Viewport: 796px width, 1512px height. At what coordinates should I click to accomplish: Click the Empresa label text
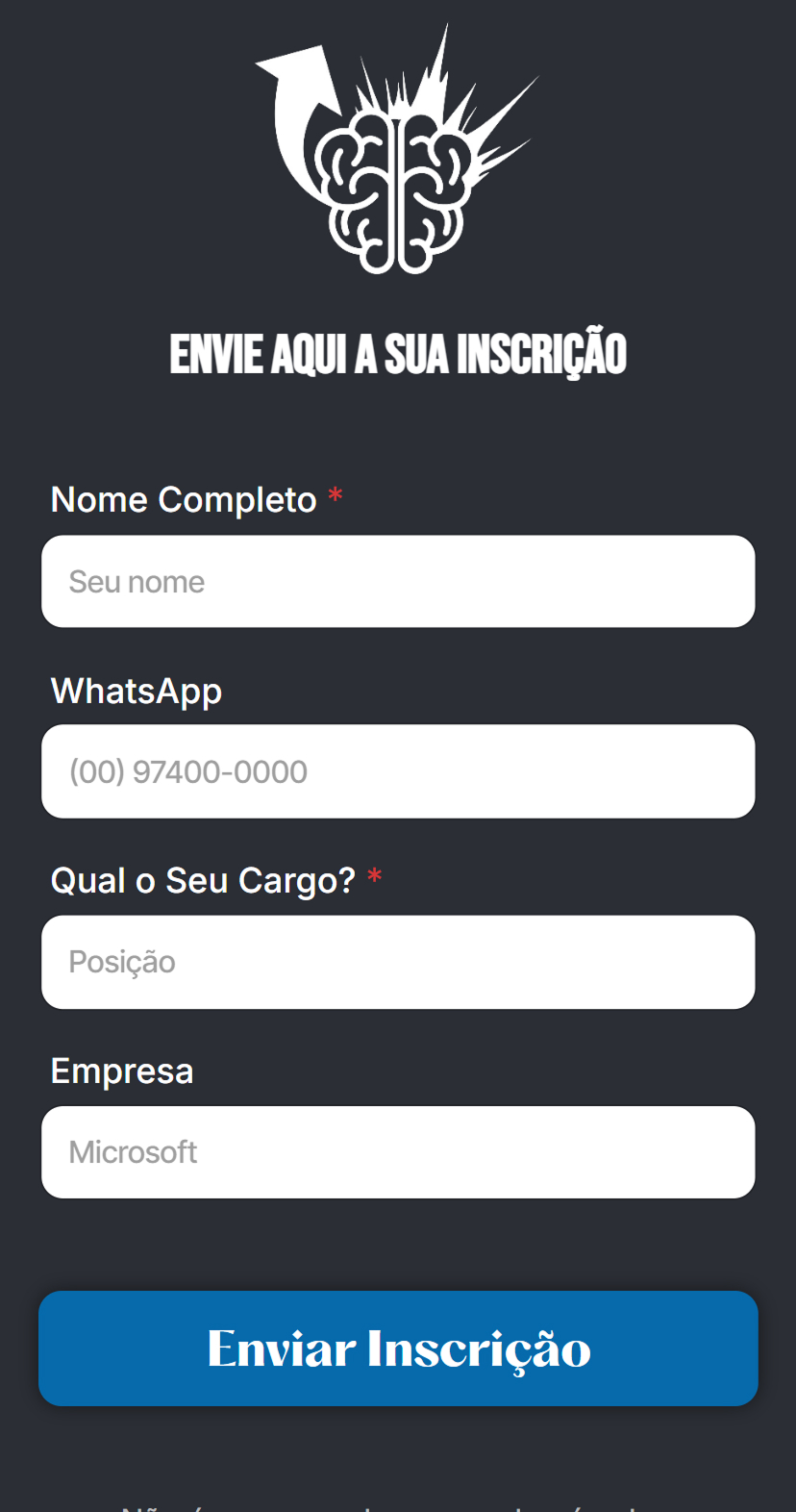[x=121, y=1071]
